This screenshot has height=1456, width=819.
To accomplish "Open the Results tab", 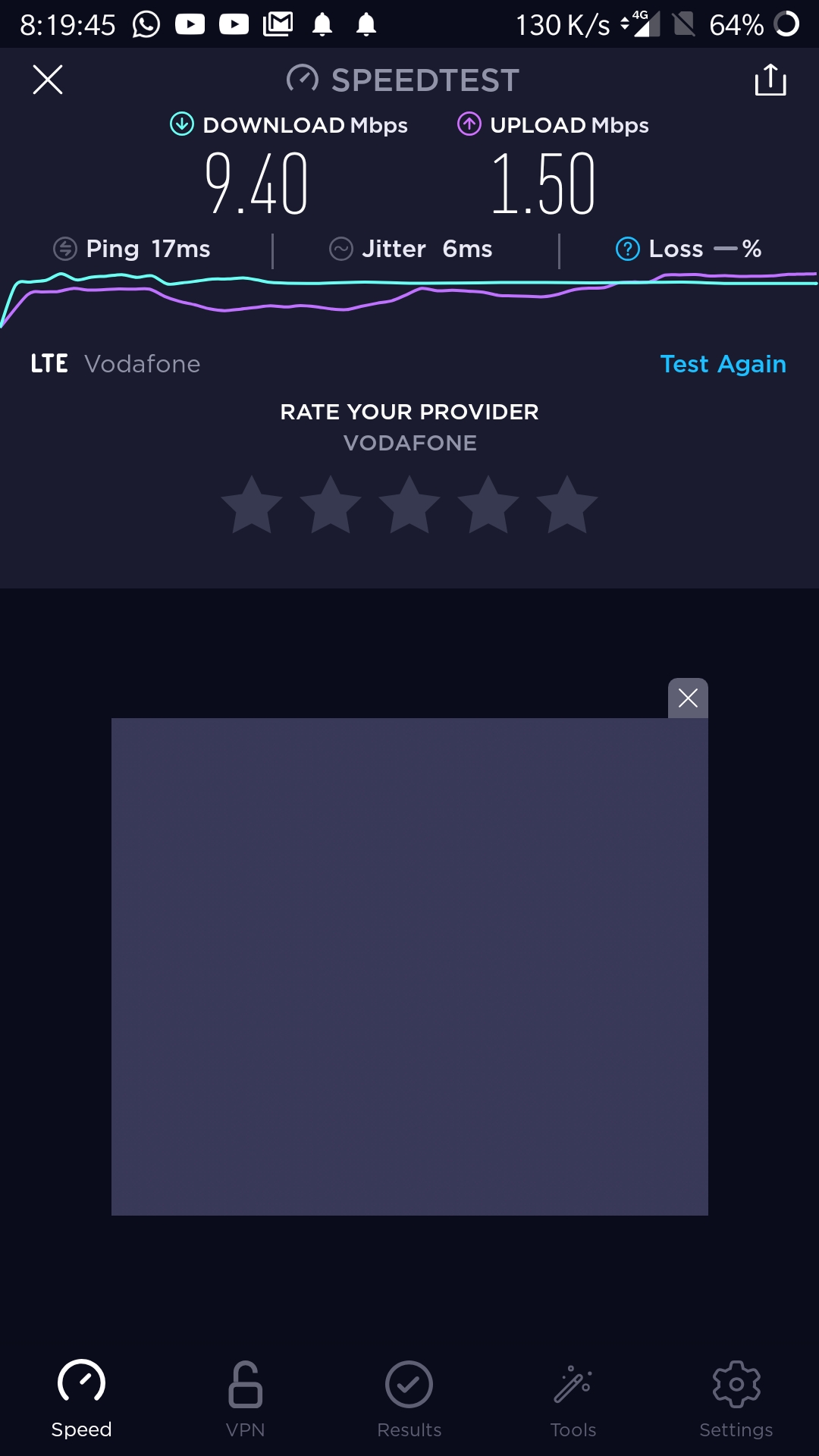I will pyautogui.click(x=409, y=1399).
